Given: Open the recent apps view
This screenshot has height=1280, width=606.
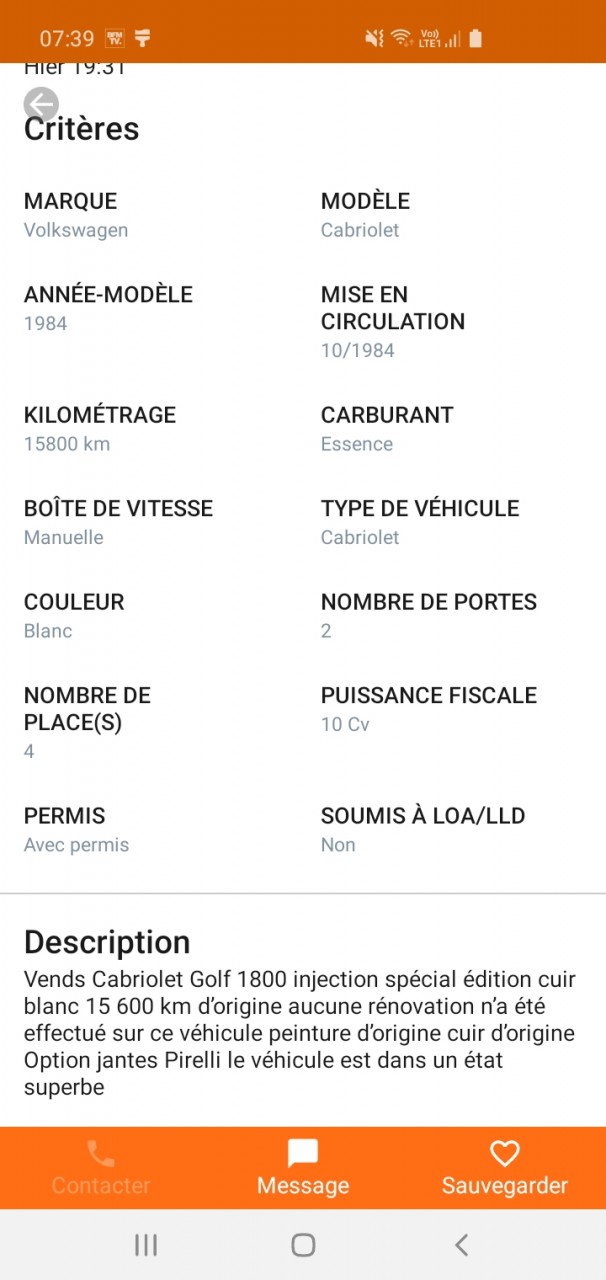Looking at the screenshot, I should pyautogui.click(x=146, y=1244).
